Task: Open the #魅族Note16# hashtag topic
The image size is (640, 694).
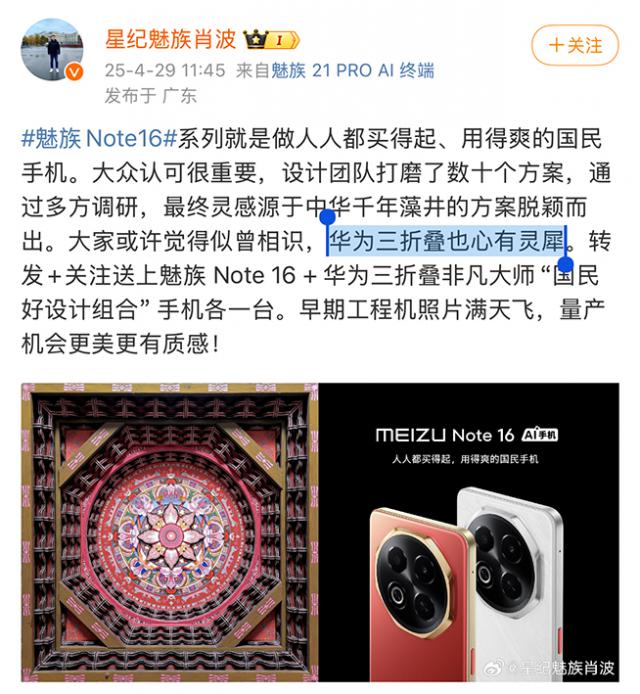Action: (99, 137)
